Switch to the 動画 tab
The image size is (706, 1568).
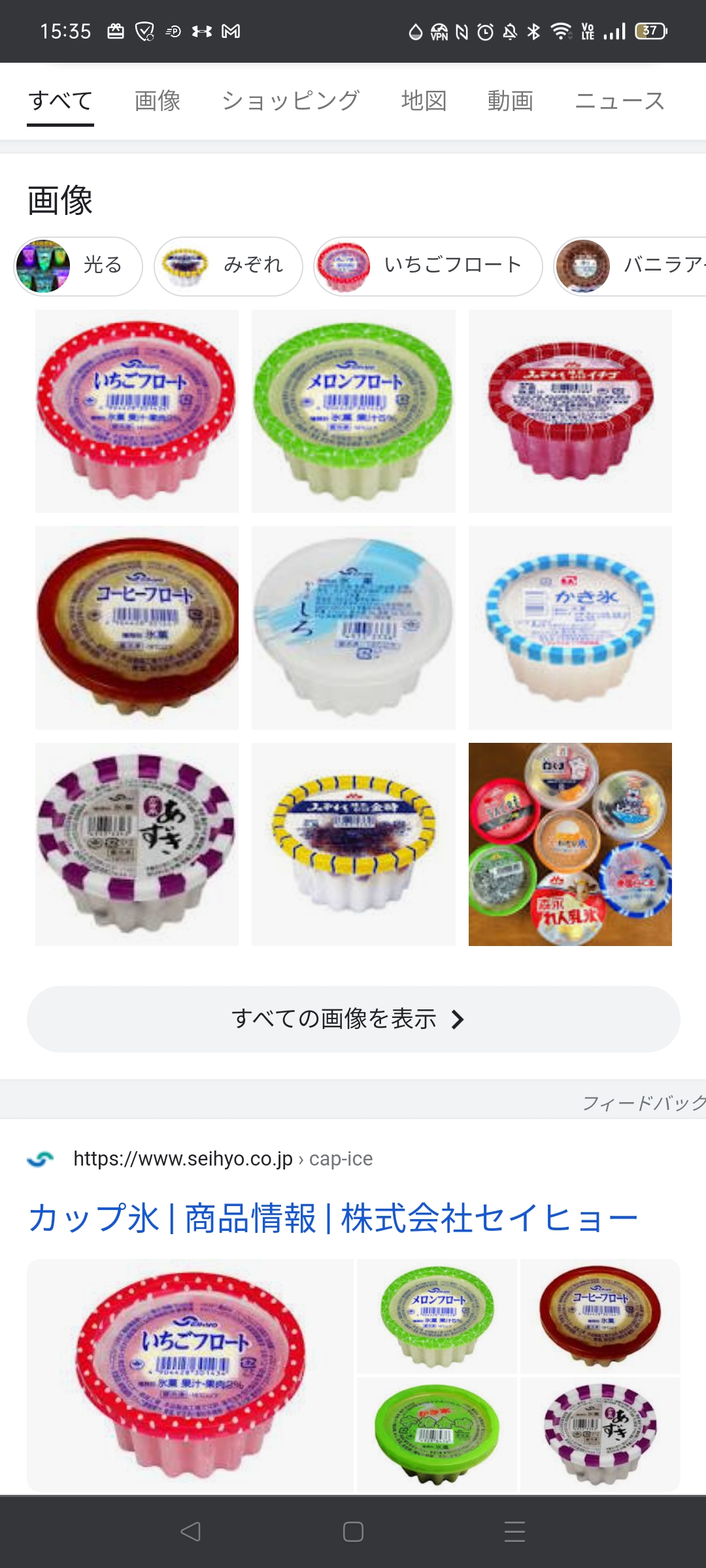pos(510,101)
